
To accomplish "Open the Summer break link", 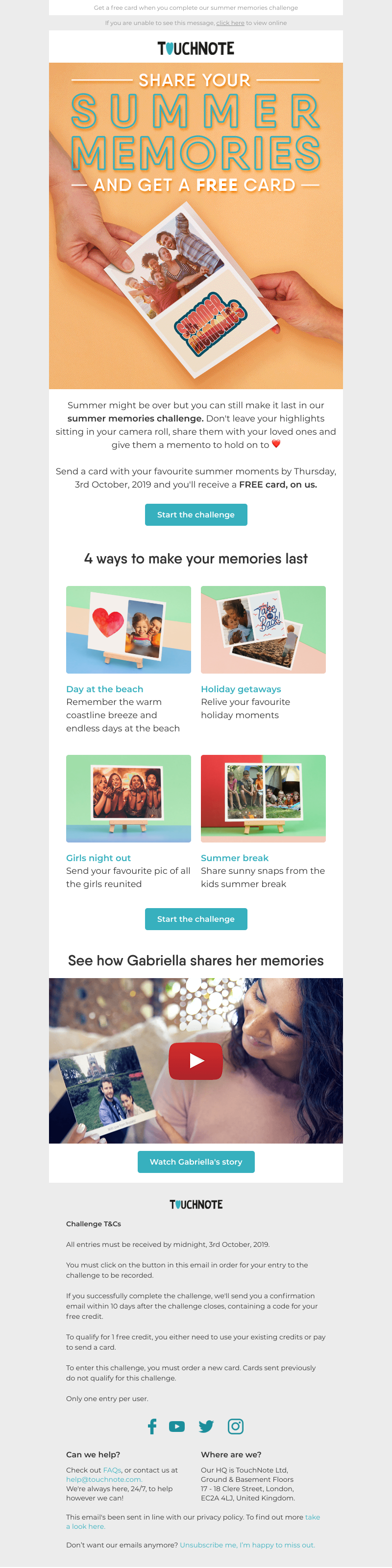I will coord(234,858).
